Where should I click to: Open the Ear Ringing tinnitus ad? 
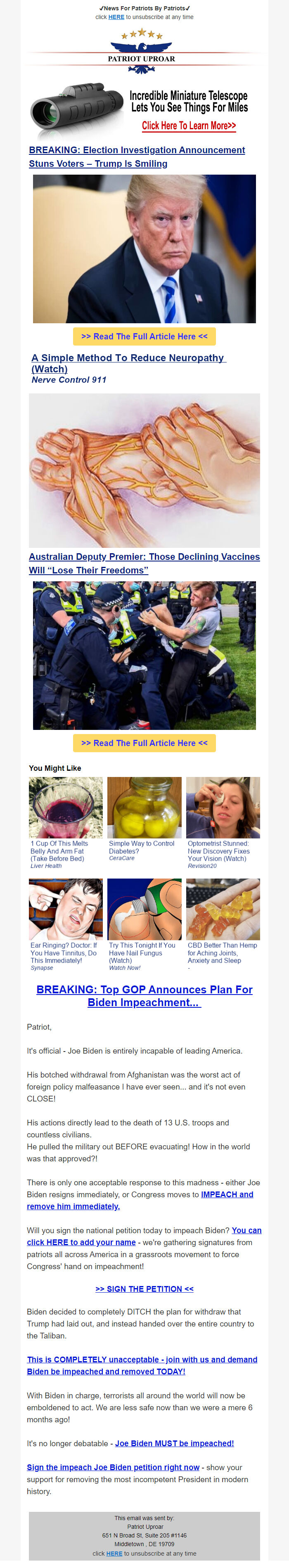65,910
